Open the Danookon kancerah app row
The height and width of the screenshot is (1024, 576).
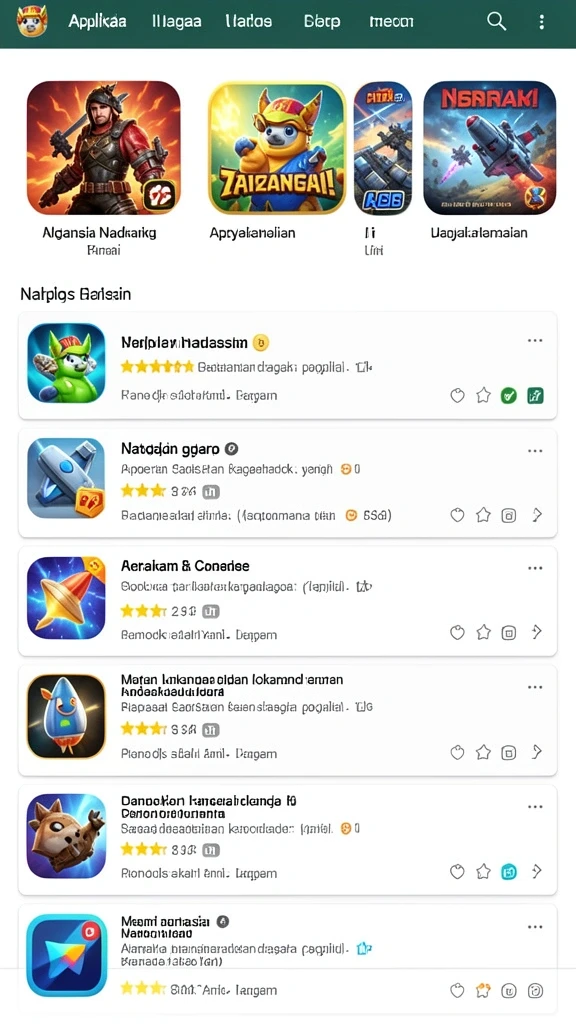pos(287,839)
